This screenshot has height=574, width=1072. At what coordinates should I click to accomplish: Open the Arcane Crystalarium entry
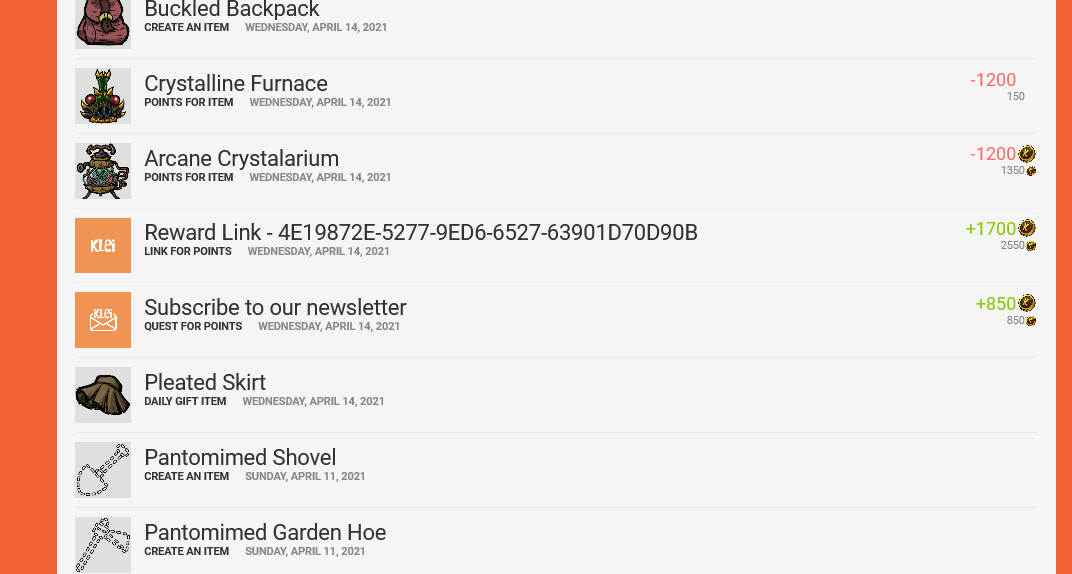pyautogui.click(x=241, y=159)
